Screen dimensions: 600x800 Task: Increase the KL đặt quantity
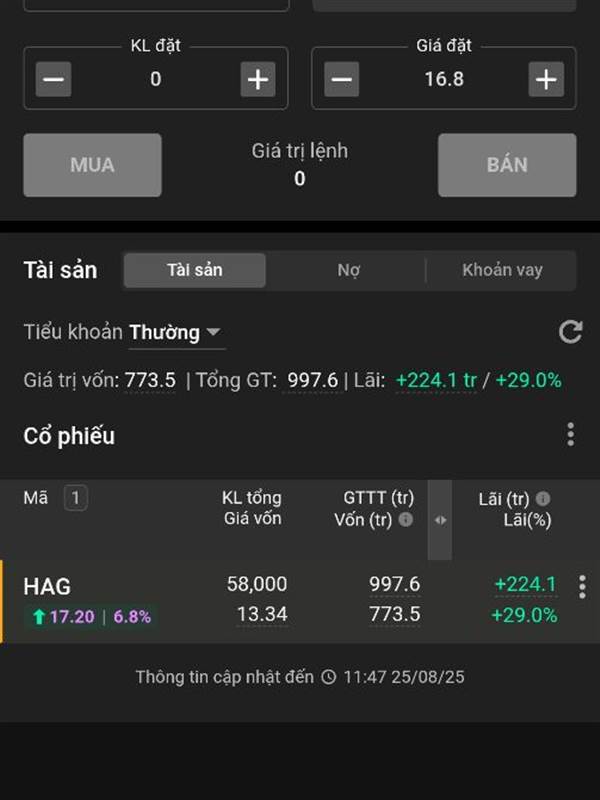[x=258, y=79]
